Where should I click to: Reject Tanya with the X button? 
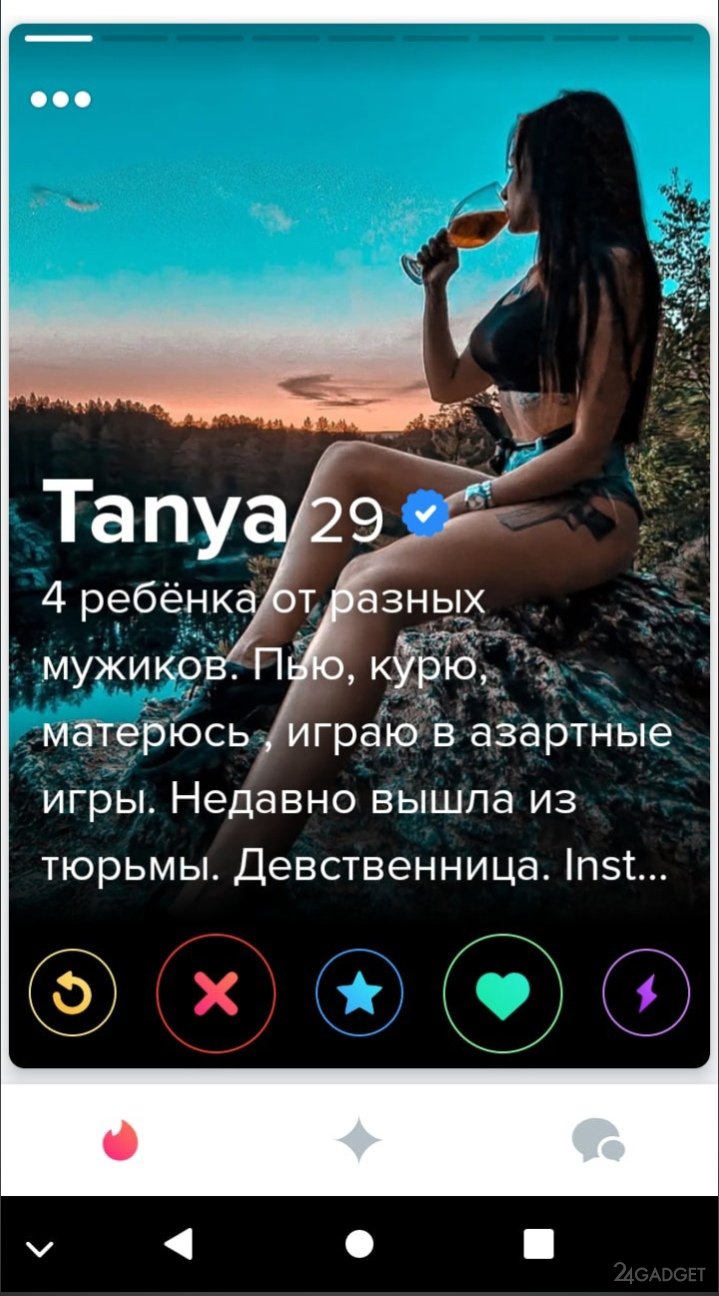click(x=216, y=992)
